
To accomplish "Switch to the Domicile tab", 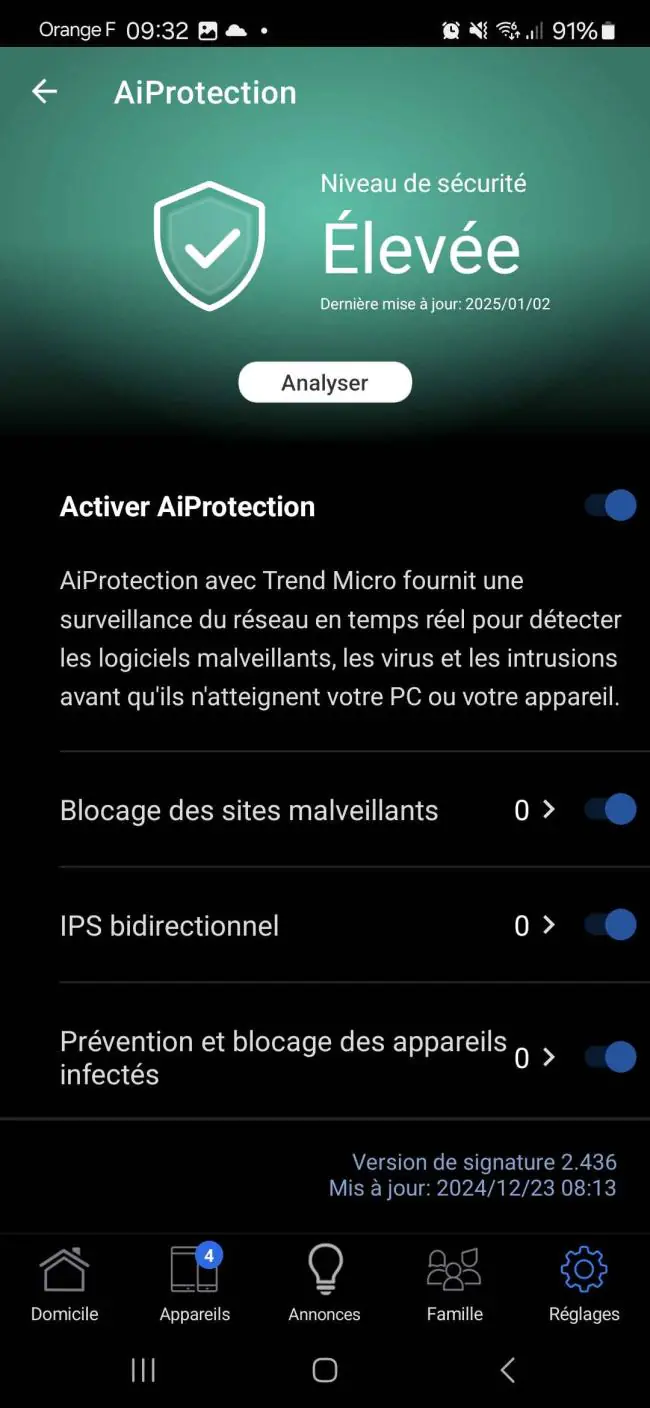I will (65, 1284).
